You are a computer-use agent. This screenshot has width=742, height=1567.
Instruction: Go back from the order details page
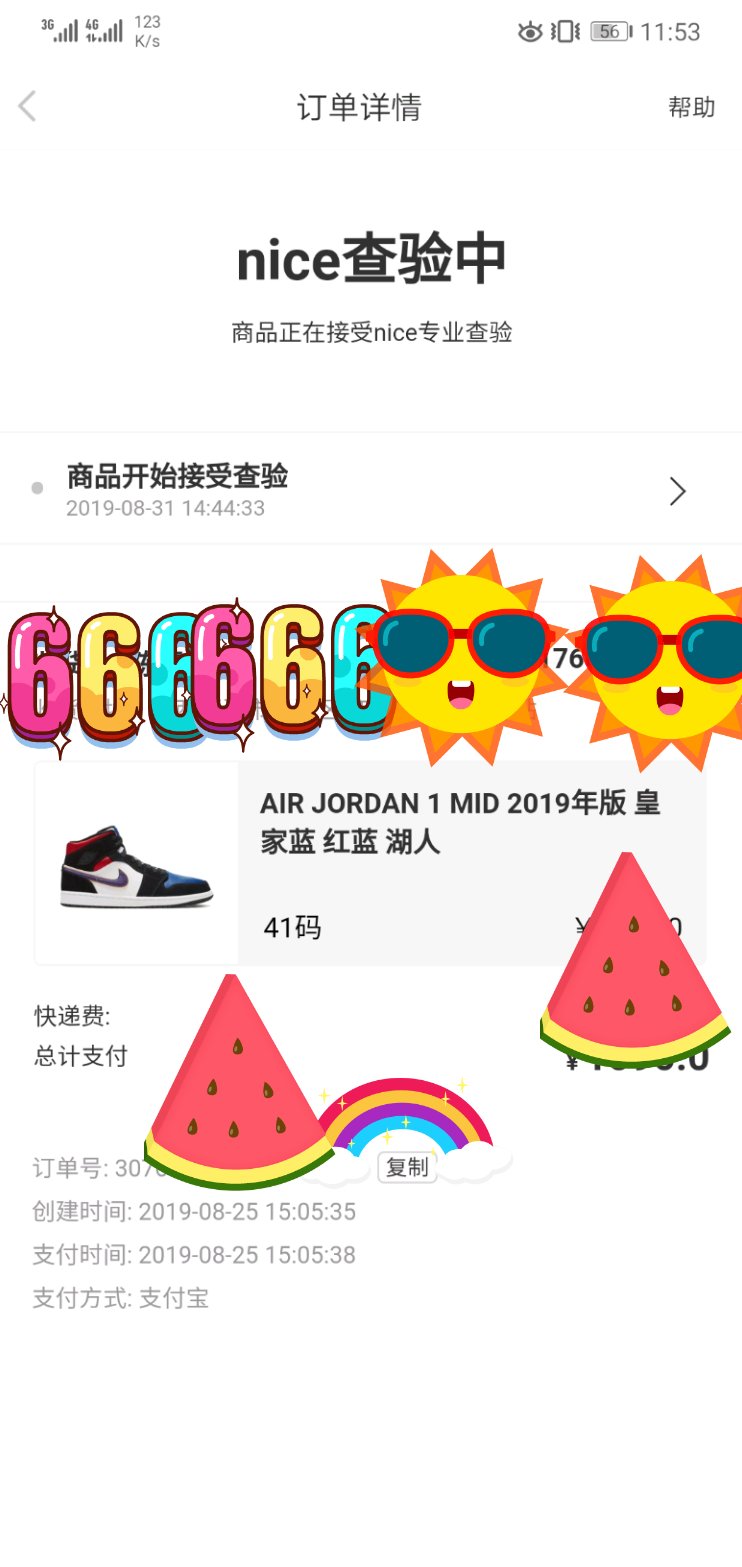pyautogui.click(x=28, y=107)
